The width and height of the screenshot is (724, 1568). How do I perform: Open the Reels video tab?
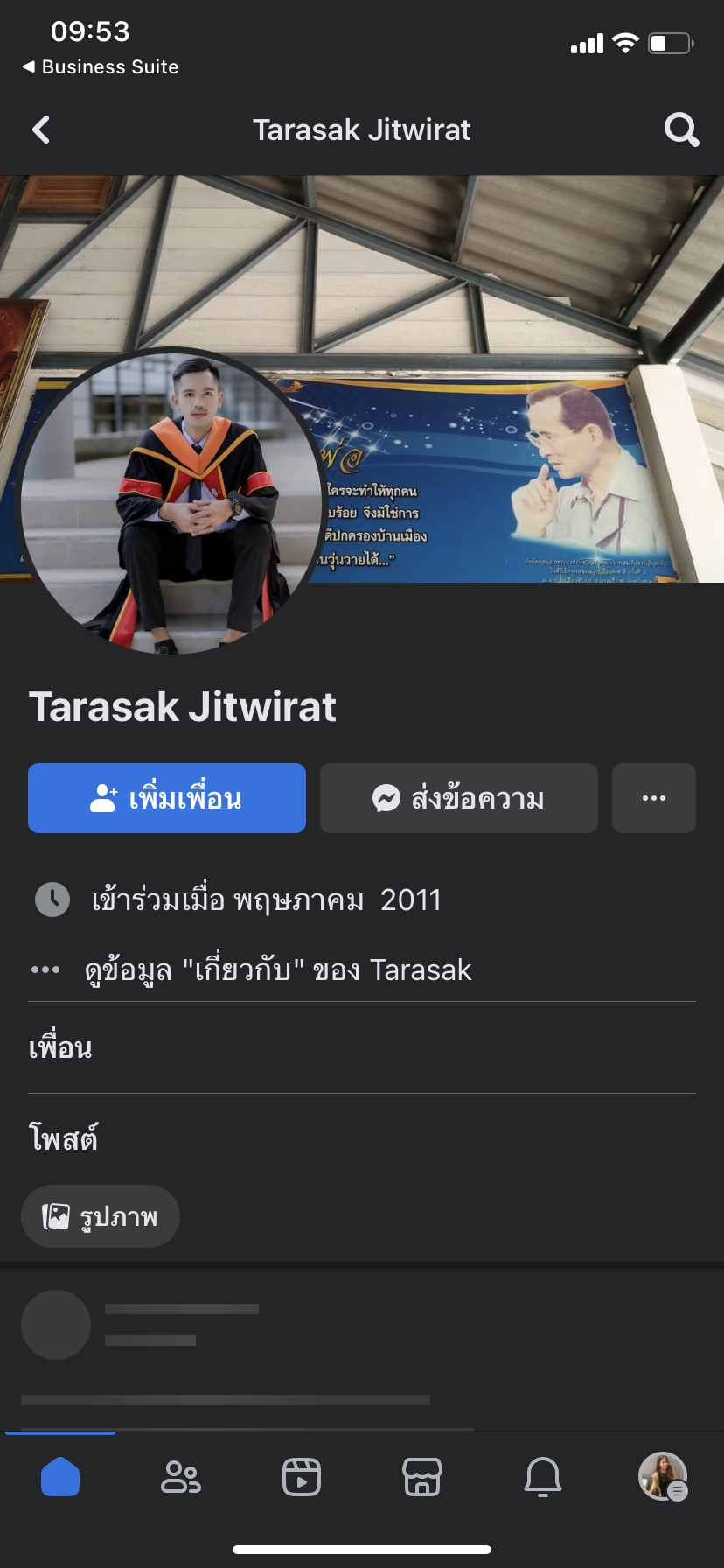click(x=302, y=1477)
